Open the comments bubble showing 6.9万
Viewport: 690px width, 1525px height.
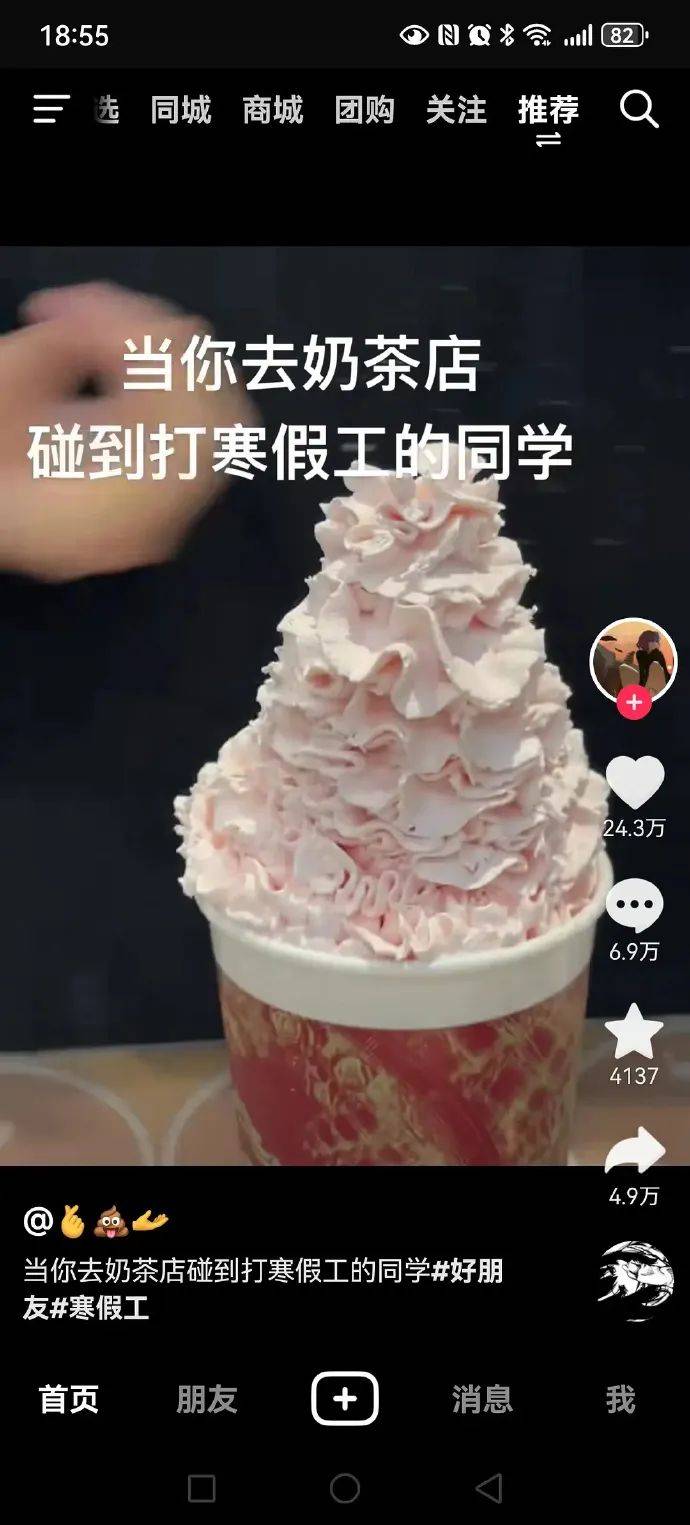click(x=635, y=907)
